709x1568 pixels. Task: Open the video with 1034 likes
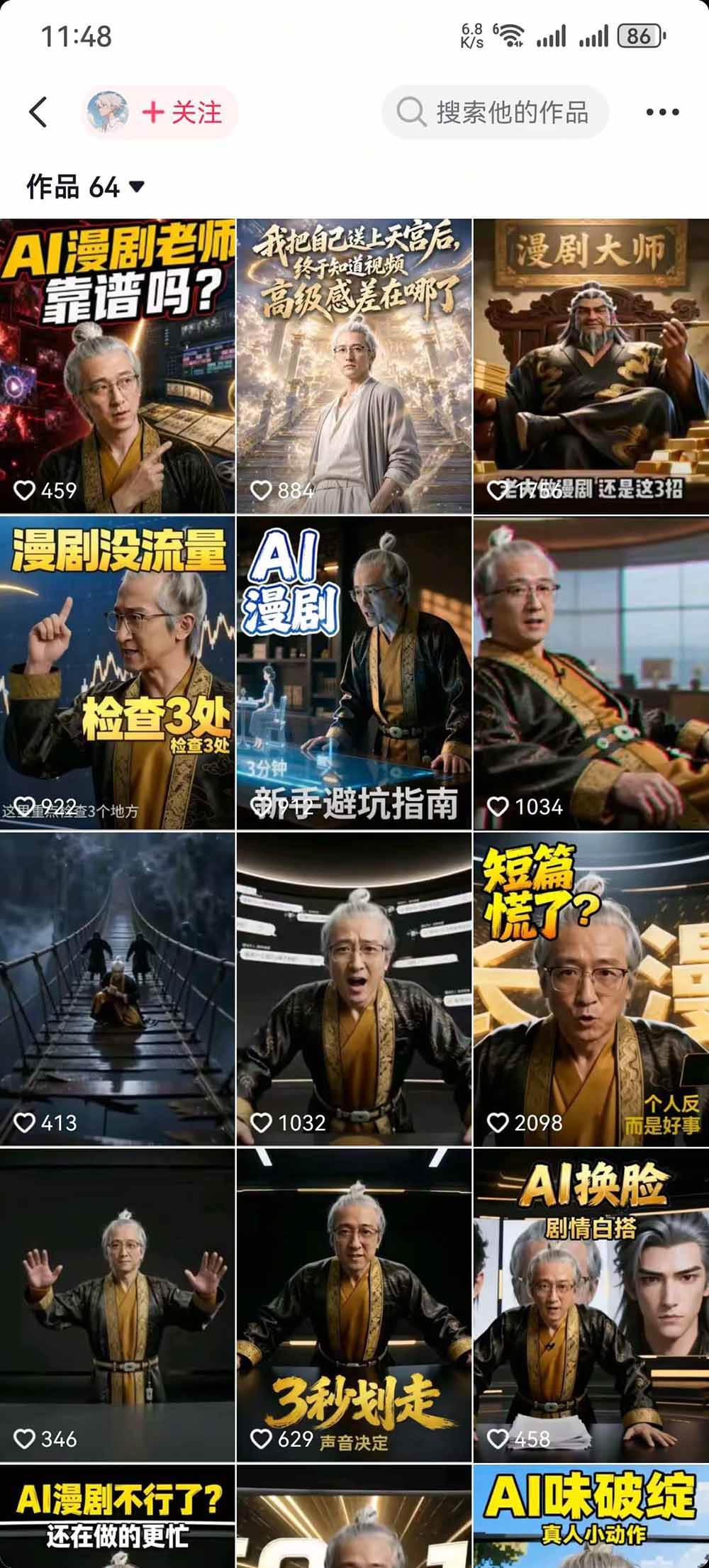pyautogui.click(x=591, y=673)
